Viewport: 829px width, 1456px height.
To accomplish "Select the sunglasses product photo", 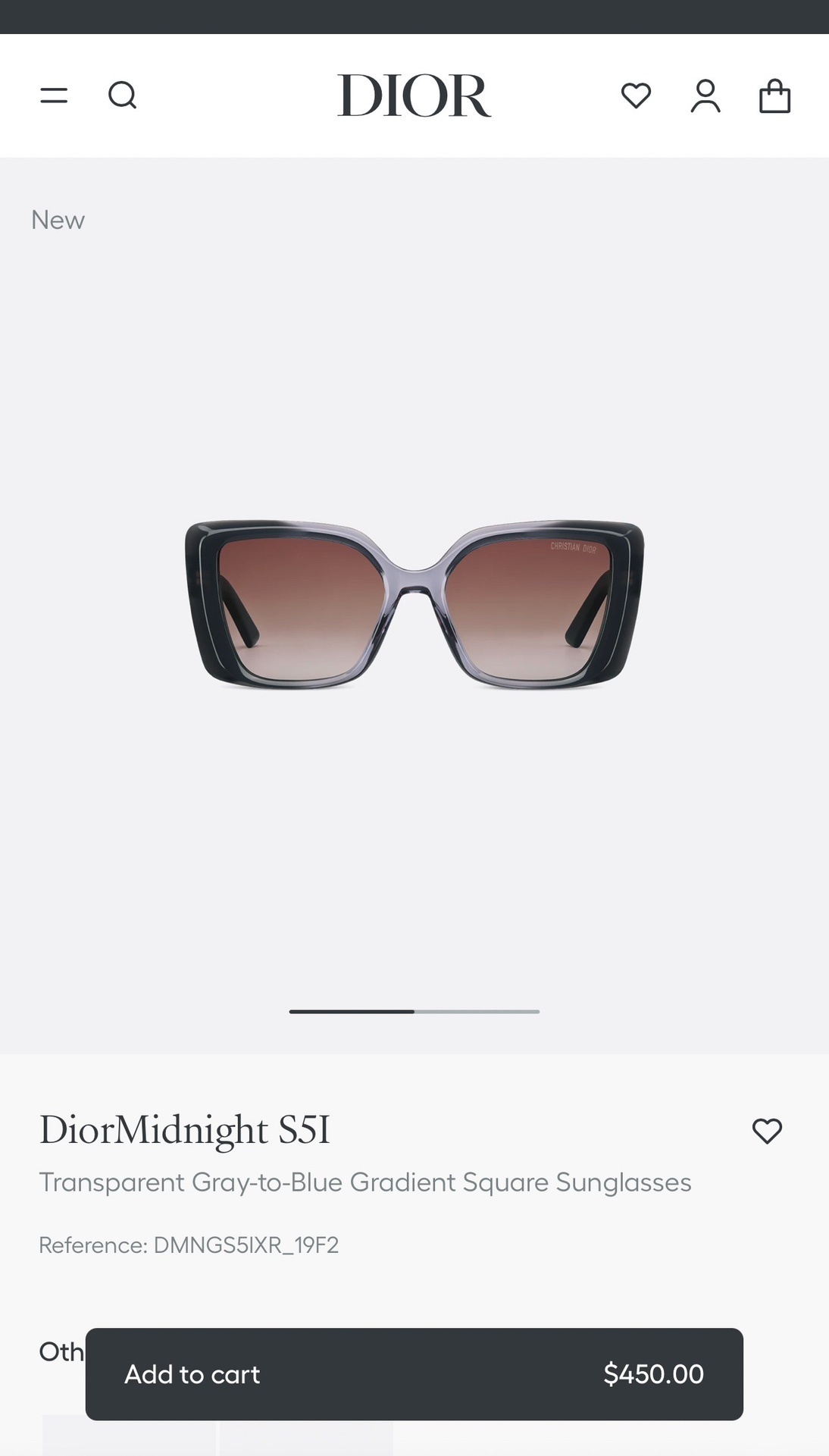I will pos(414,606).
